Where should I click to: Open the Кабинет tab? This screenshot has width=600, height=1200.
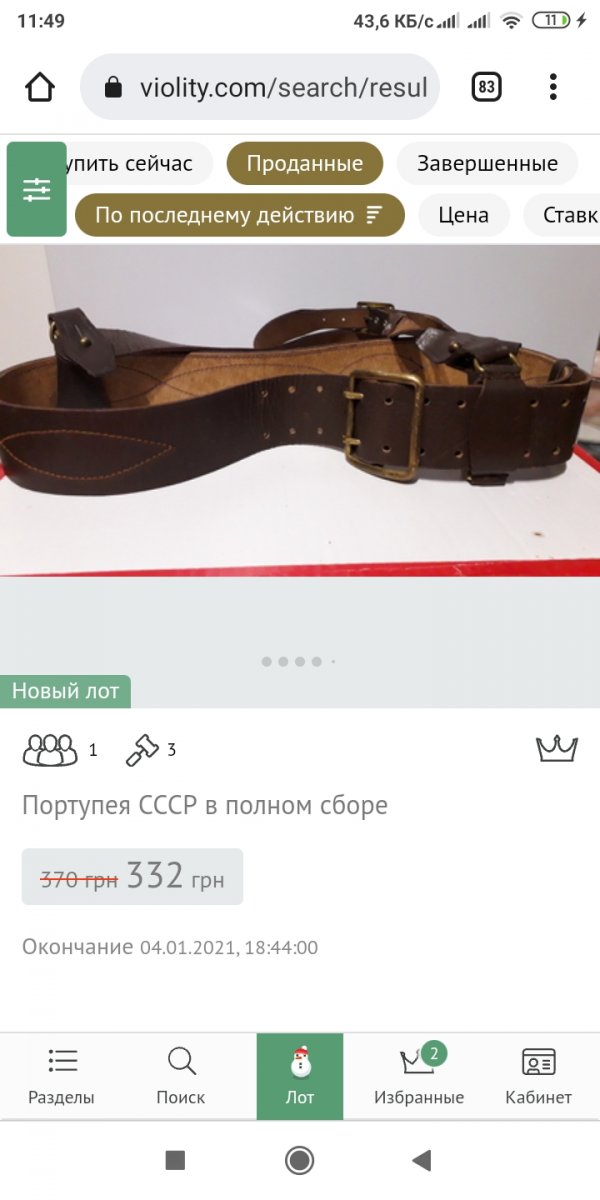pos(538,1075)
